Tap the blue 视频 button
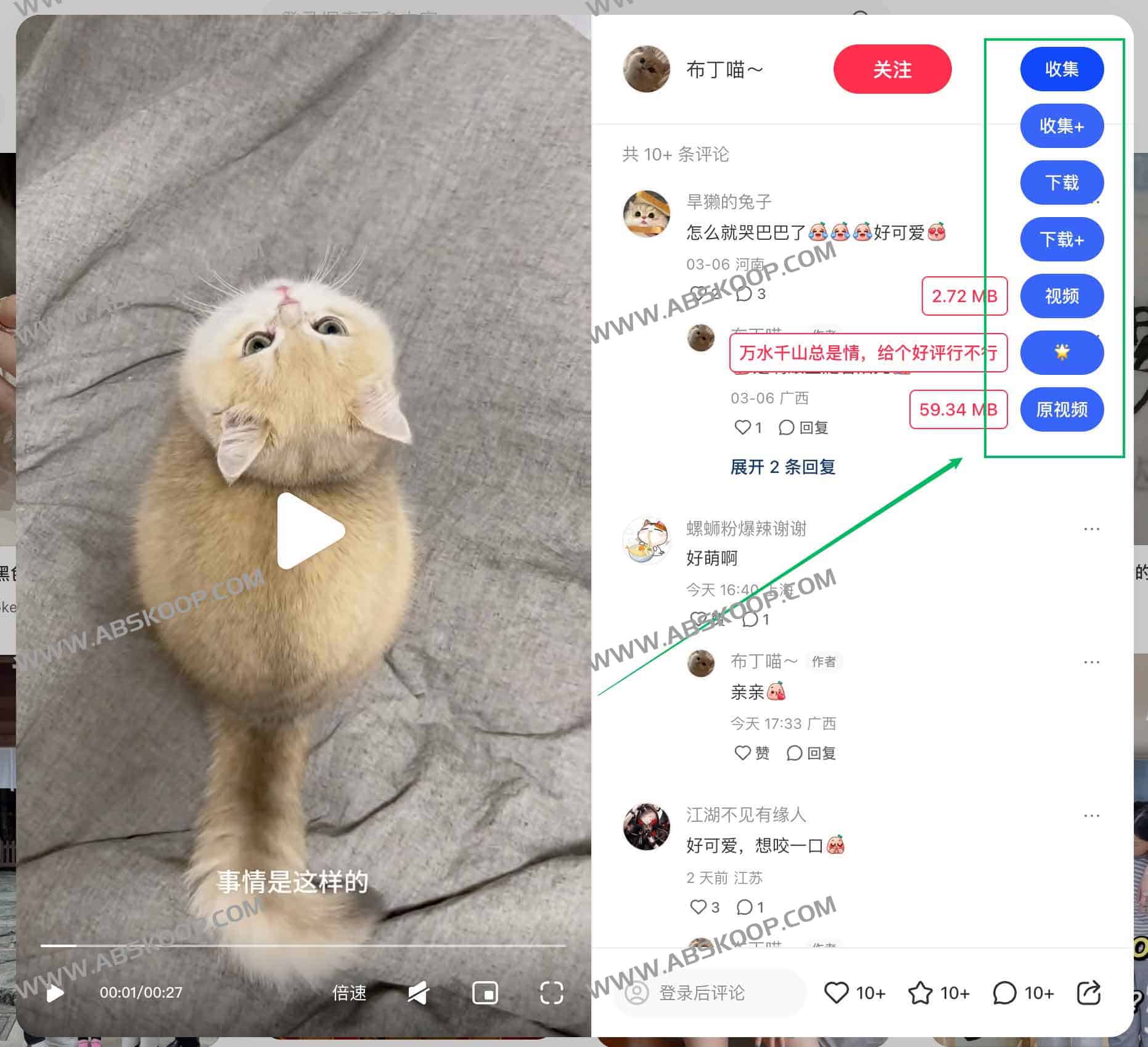 [x=1061, y=296]
